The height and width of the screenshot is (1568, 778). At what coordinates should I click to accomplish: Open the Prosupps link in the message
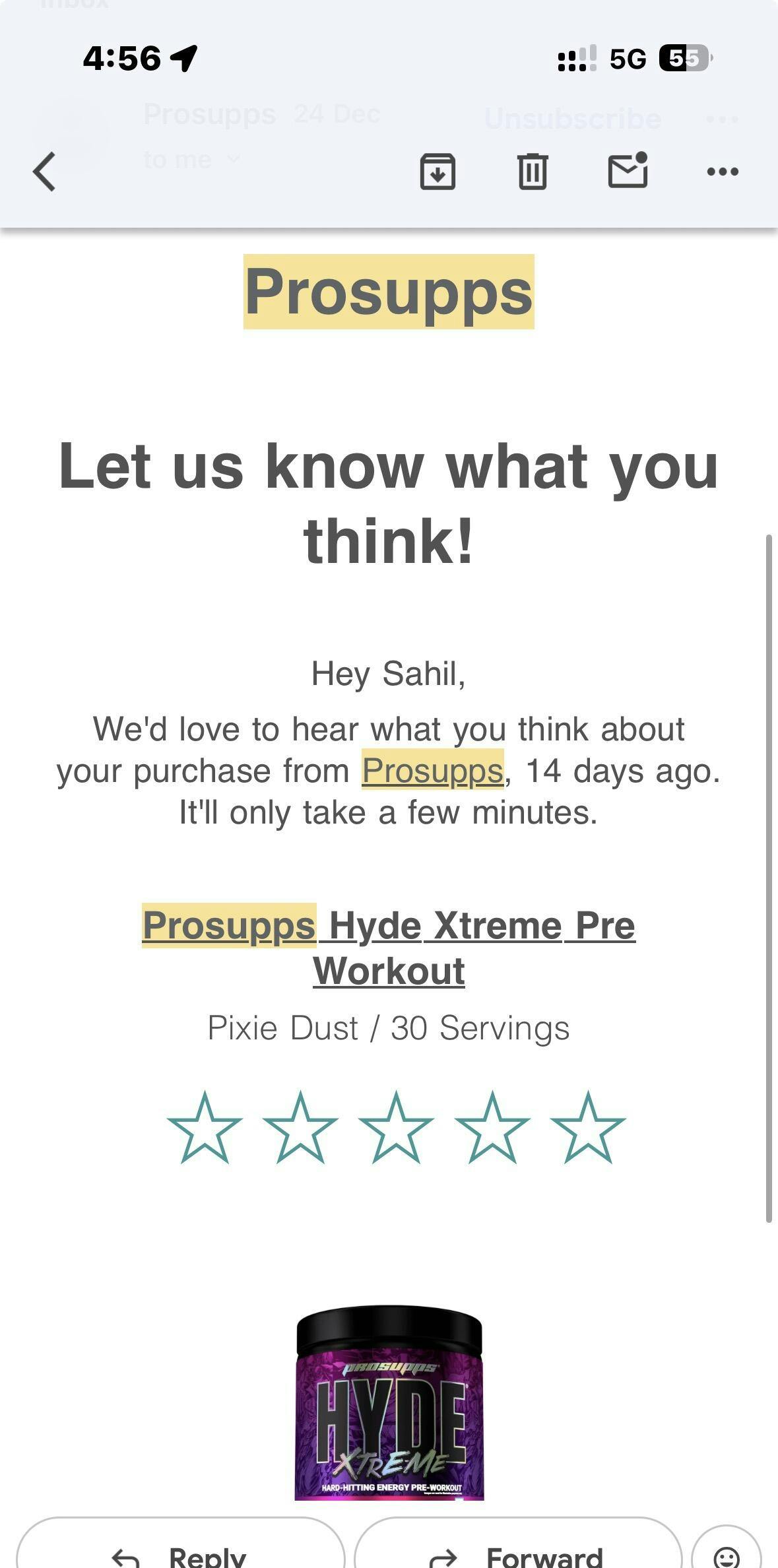coord(432,770)
